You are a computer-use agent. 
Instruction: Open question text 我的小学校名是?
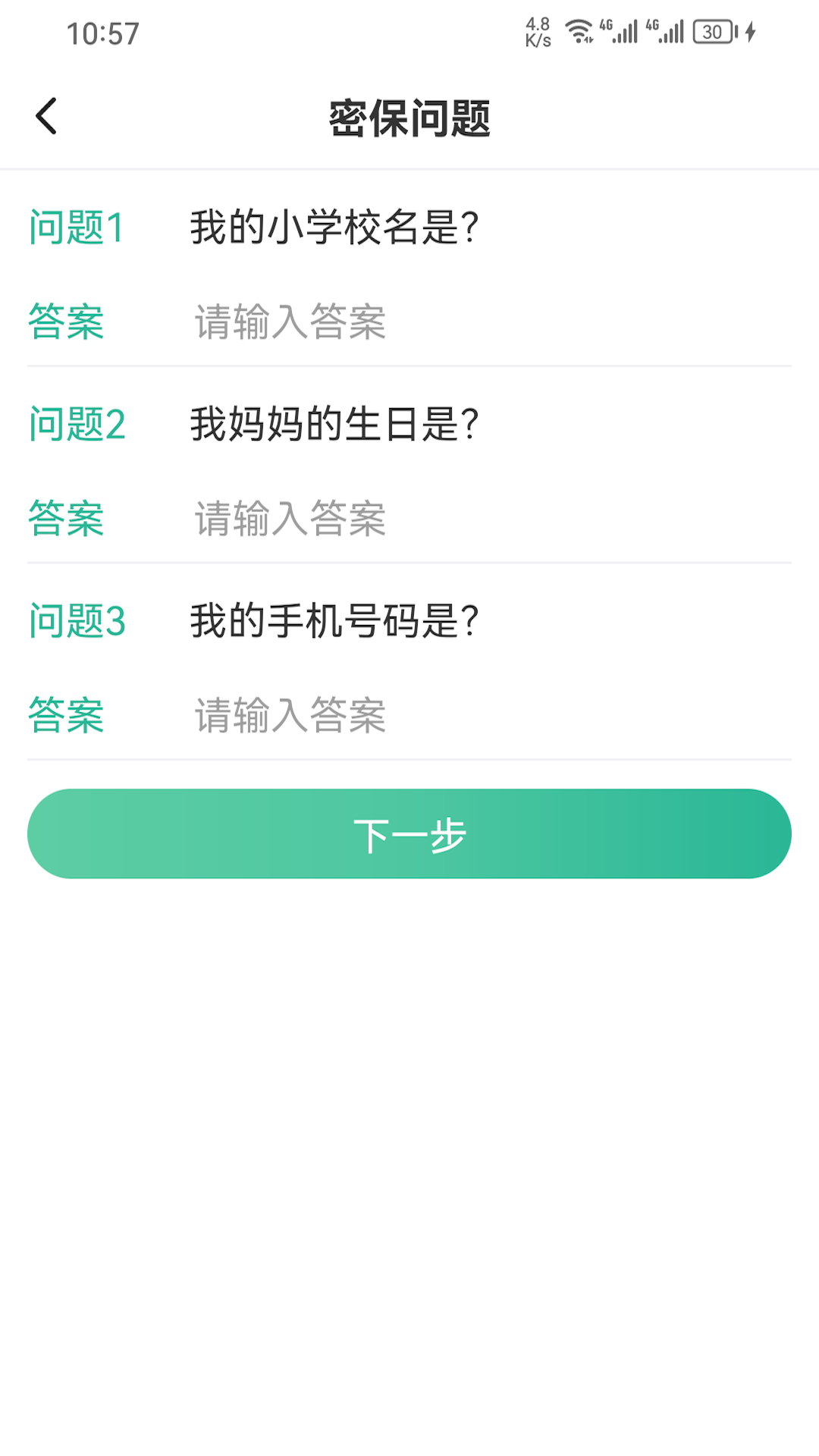tap(334, 224)
